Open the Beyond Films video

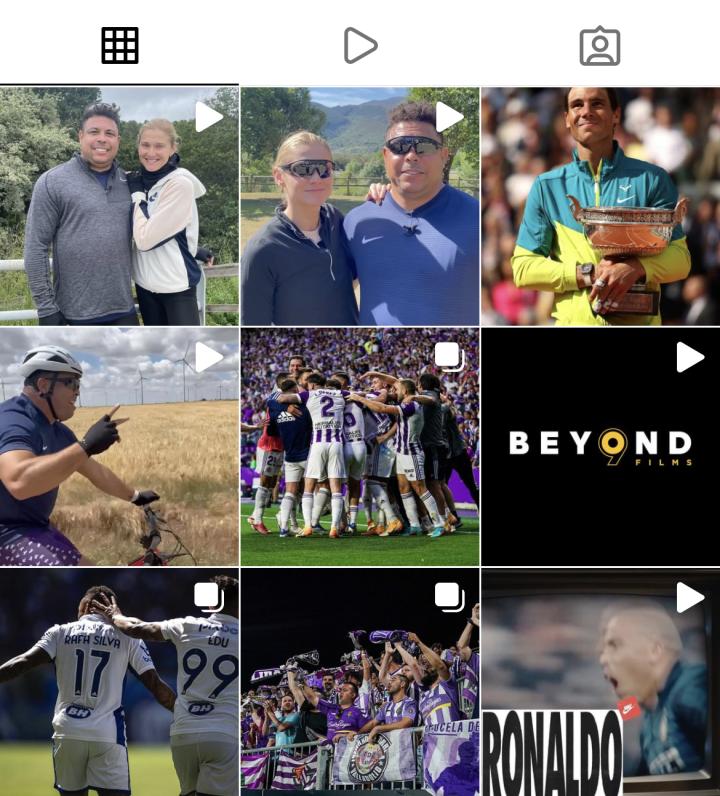tap(600, 447)
